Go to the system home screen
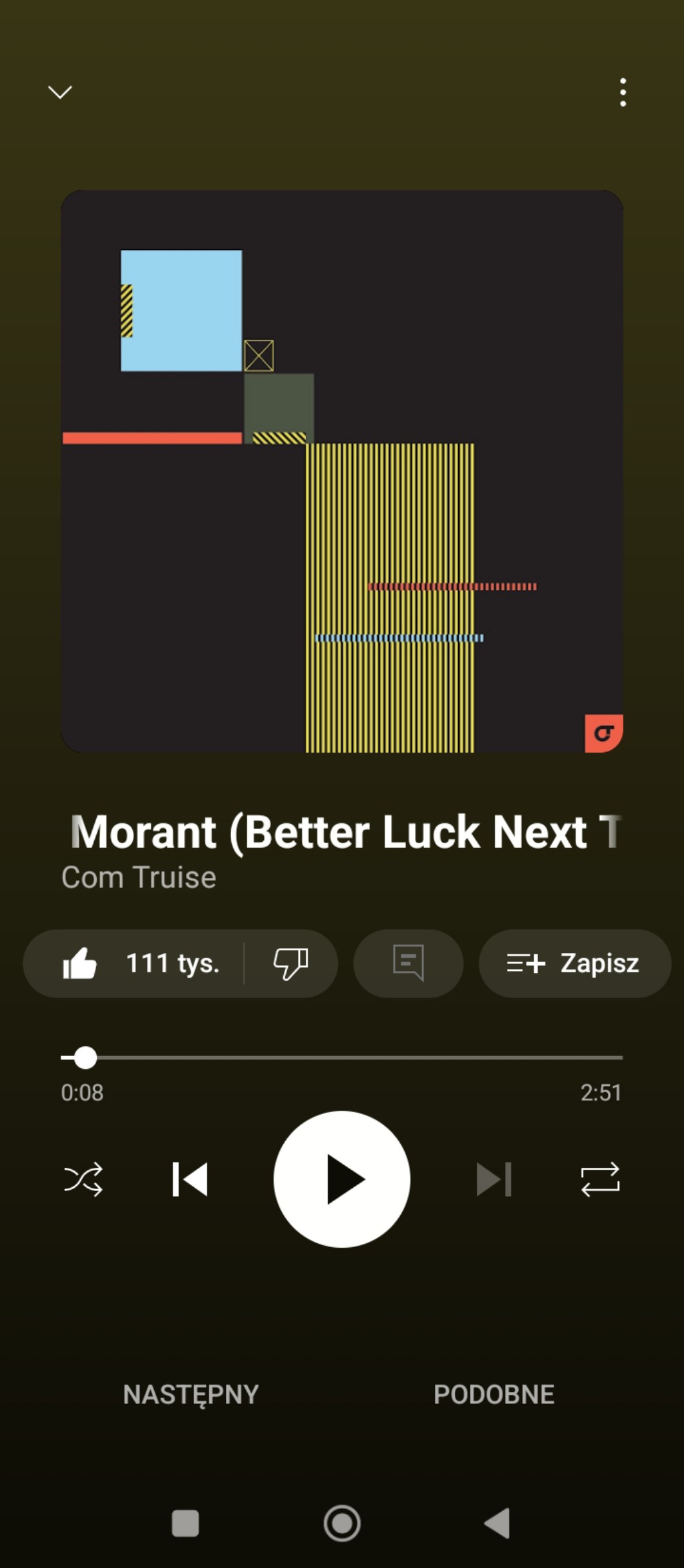The height and width of the screenshot is (1568, 684). [x=342, y=1523]
